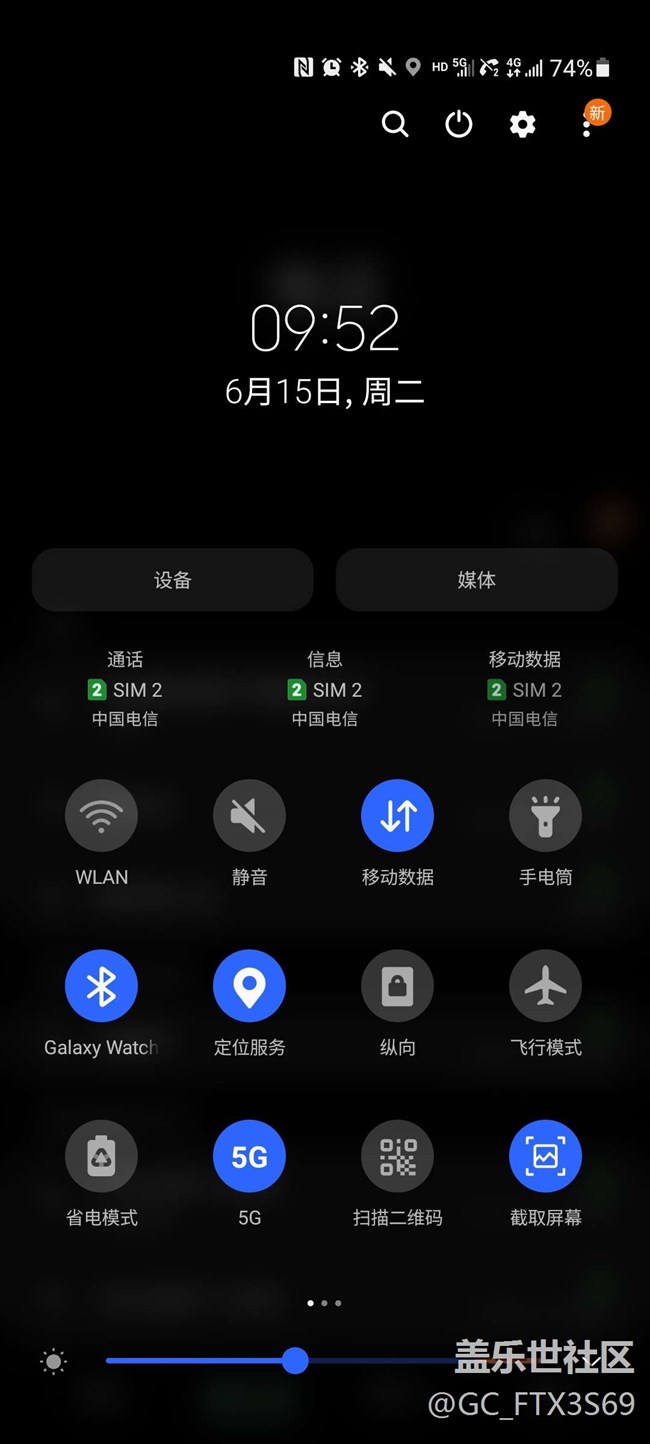Toggle the 静音 sound mode tile
650x1444 pixels.
click(x=249, y=816)
